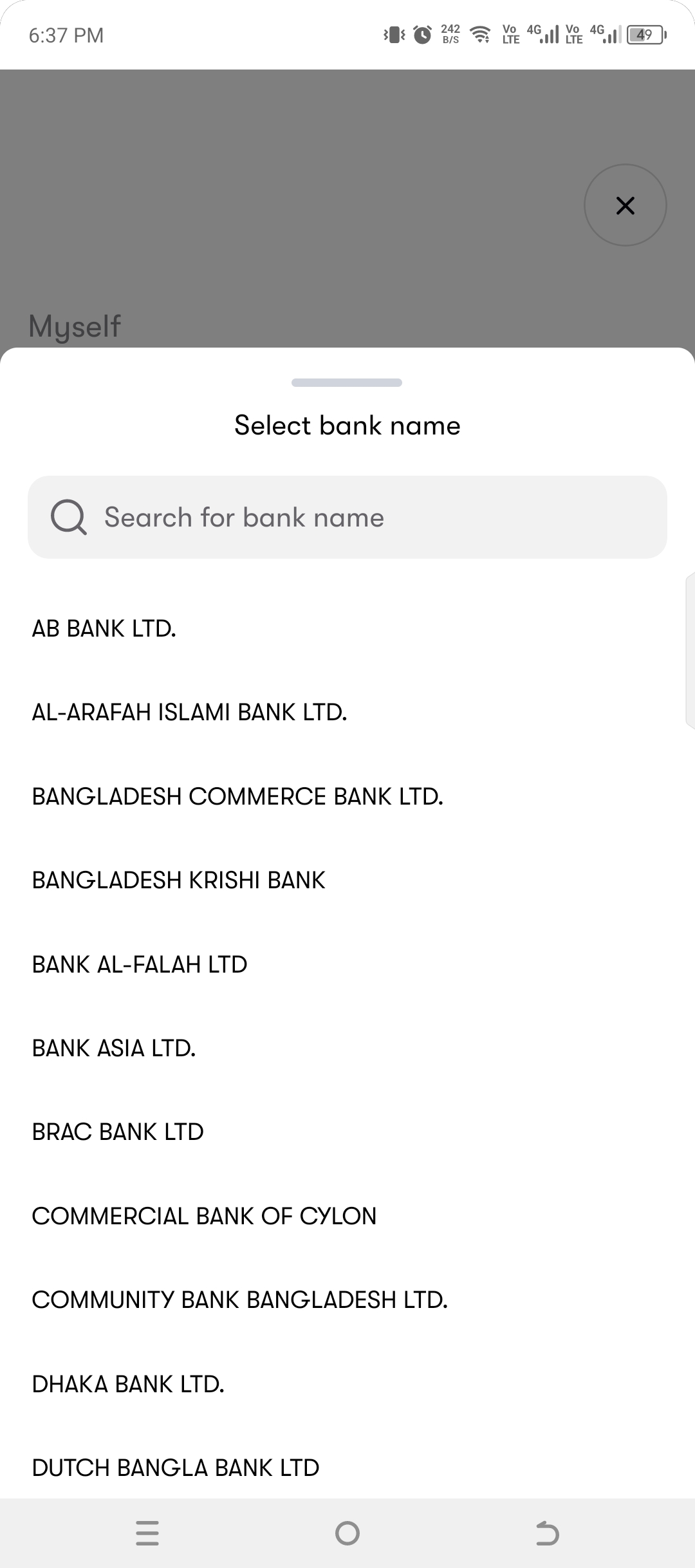Image resolution: width=695 pixels, height=1568 pixels.
Task: Pick DHAKA BANK LTD.
Action: point(128,1384)
